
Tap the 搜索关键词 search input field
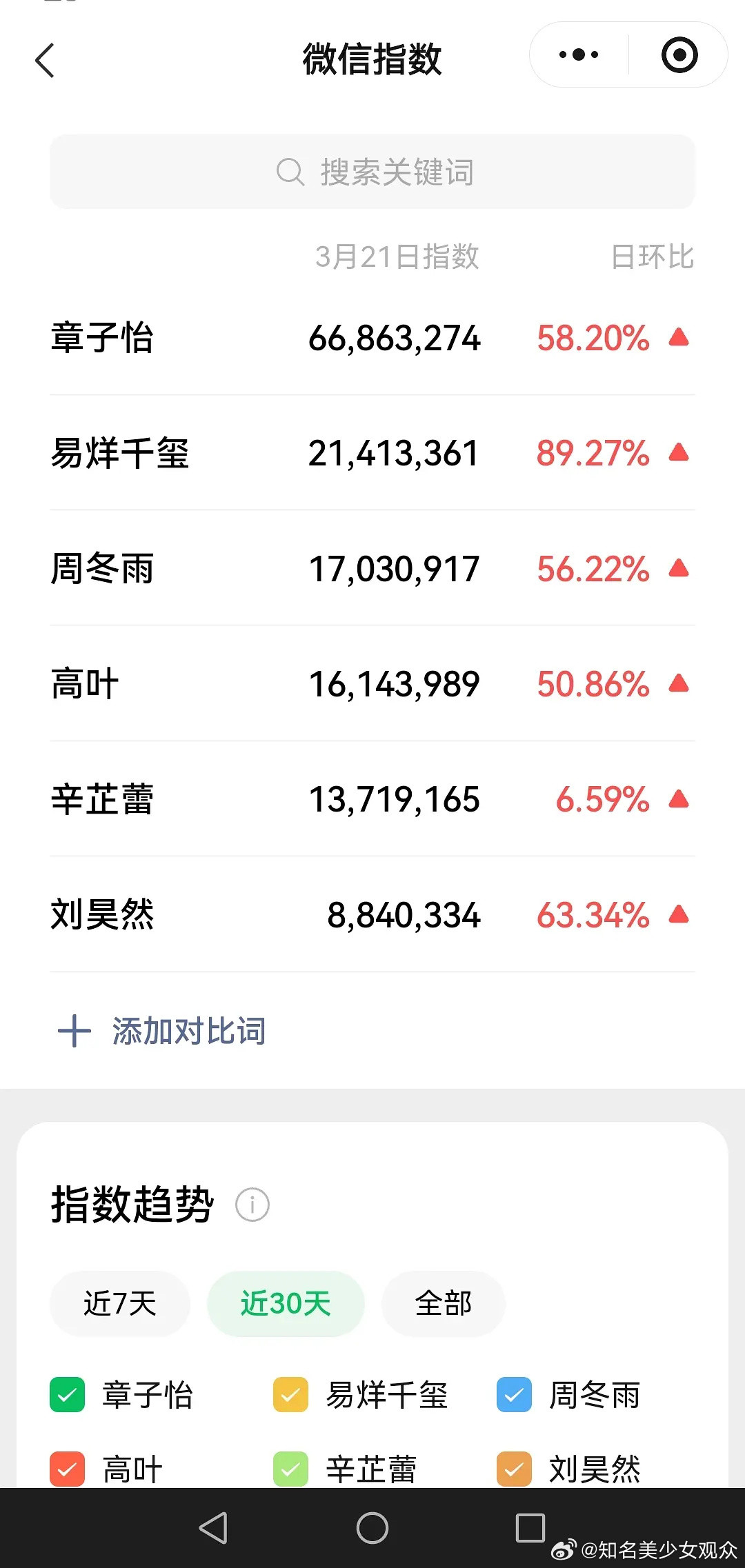click(372, 172)
